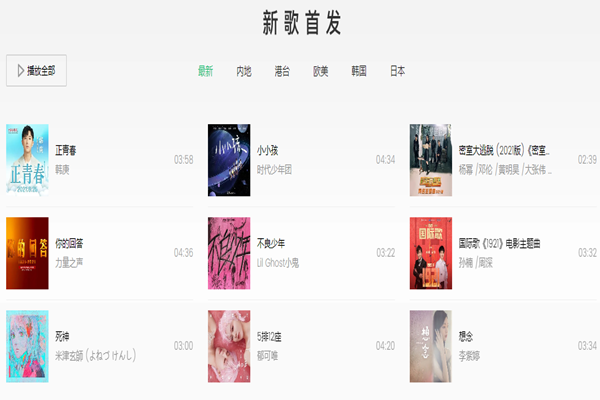Select the 最新 tab

(205, 71)
